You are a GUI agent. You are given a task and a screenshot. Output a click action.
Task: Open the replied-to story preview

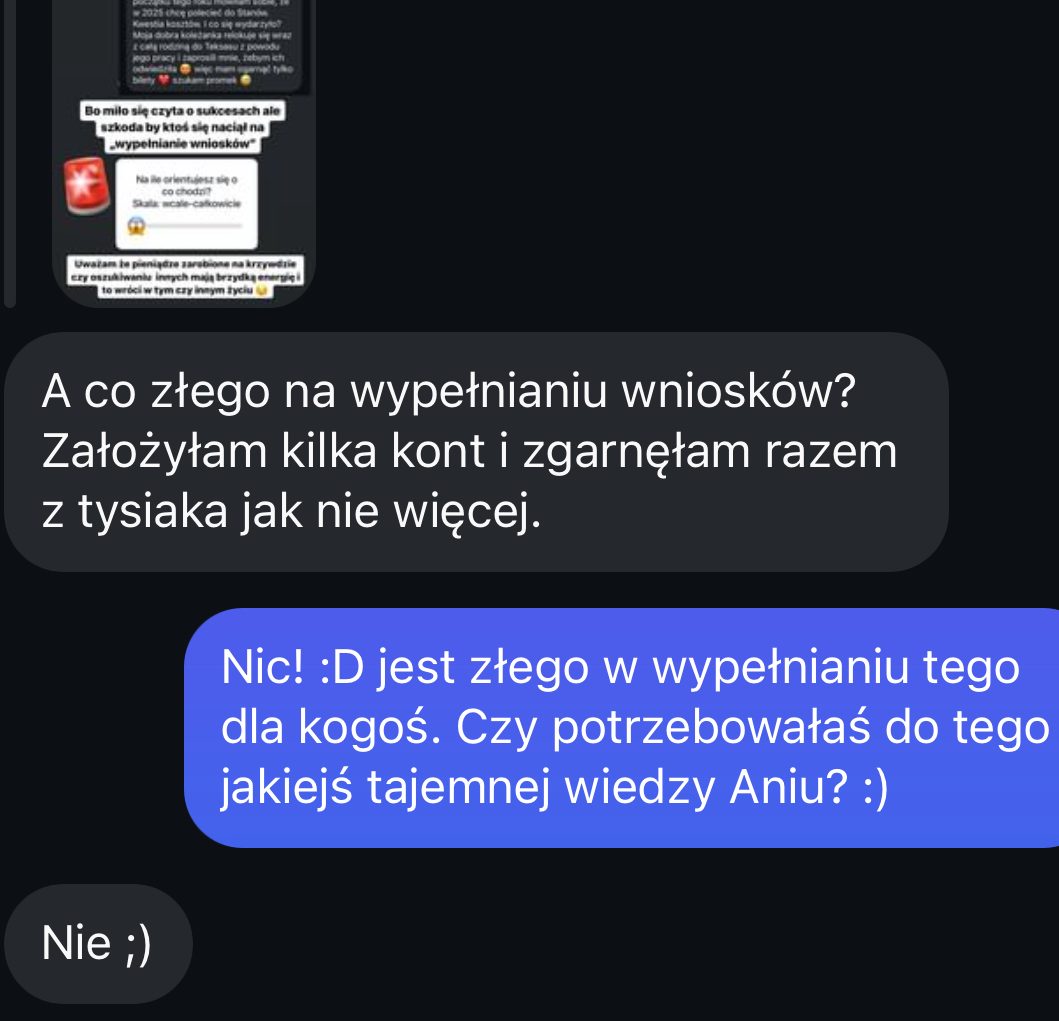[x=183, y=150]
